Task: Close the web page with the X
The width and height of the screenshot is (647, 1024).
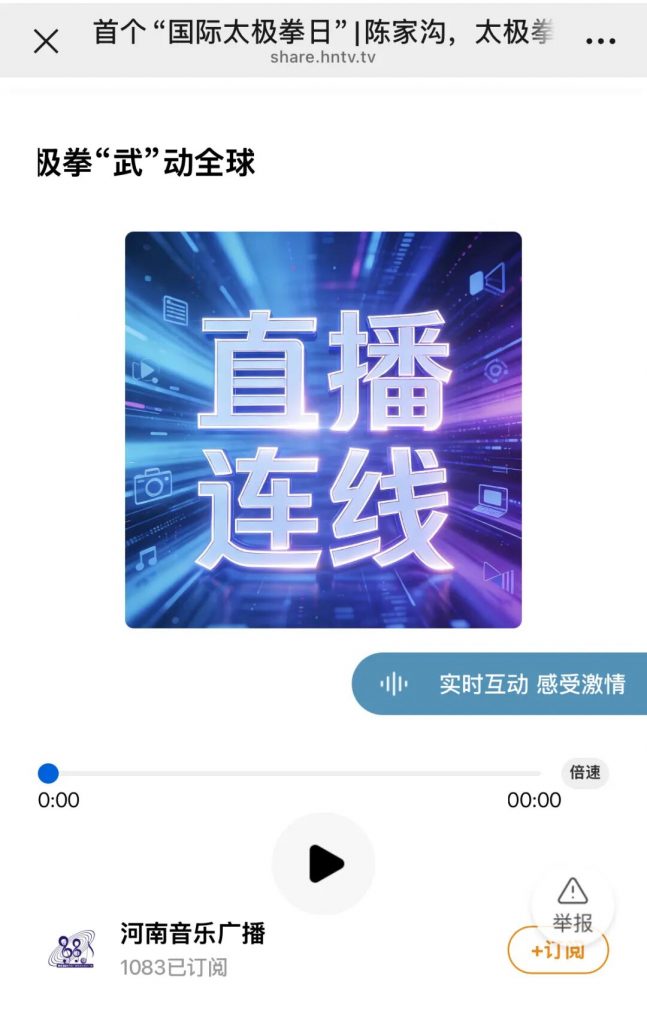Action: tap(46, 41)
